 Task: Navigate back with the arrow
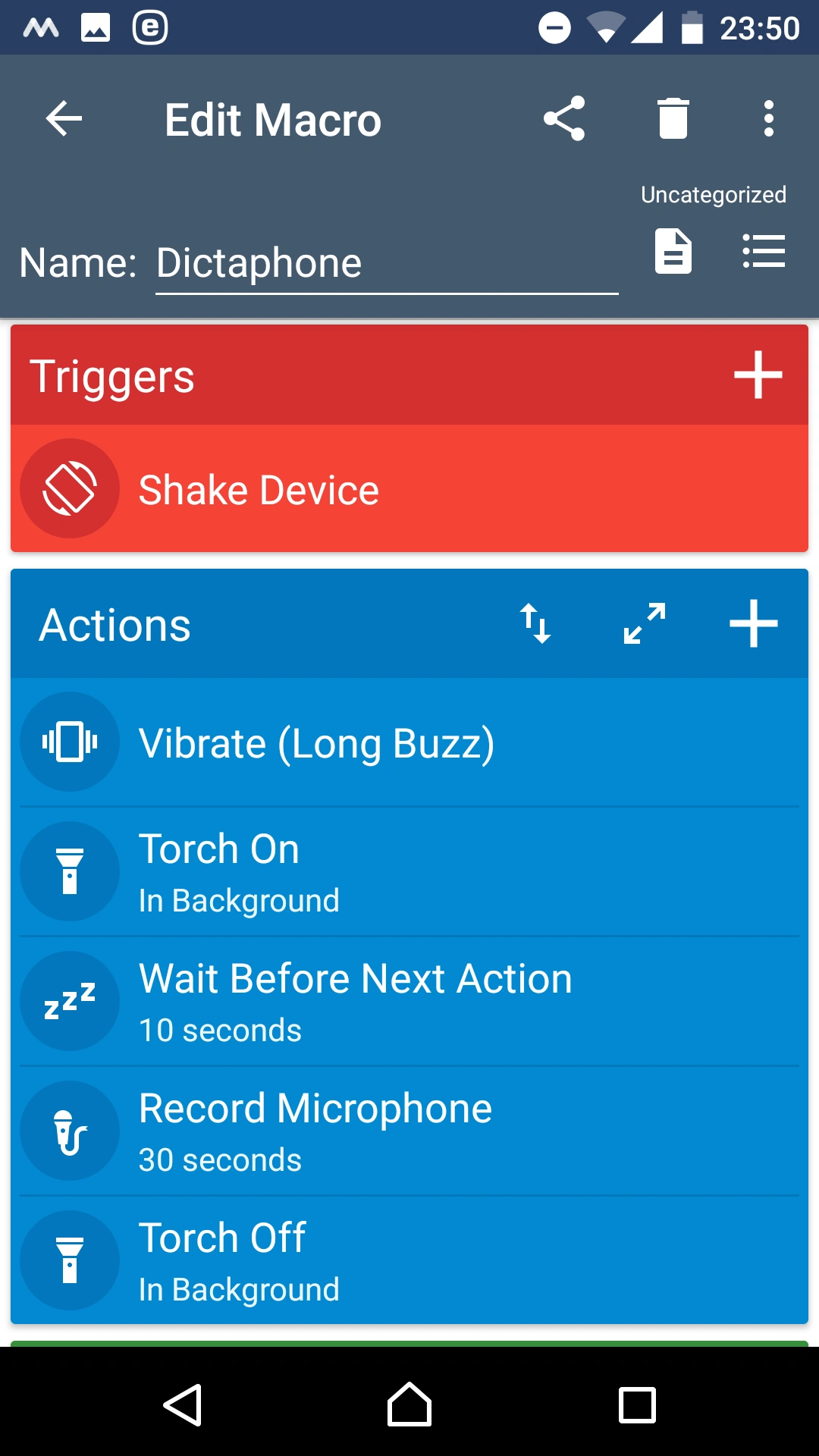64,118
